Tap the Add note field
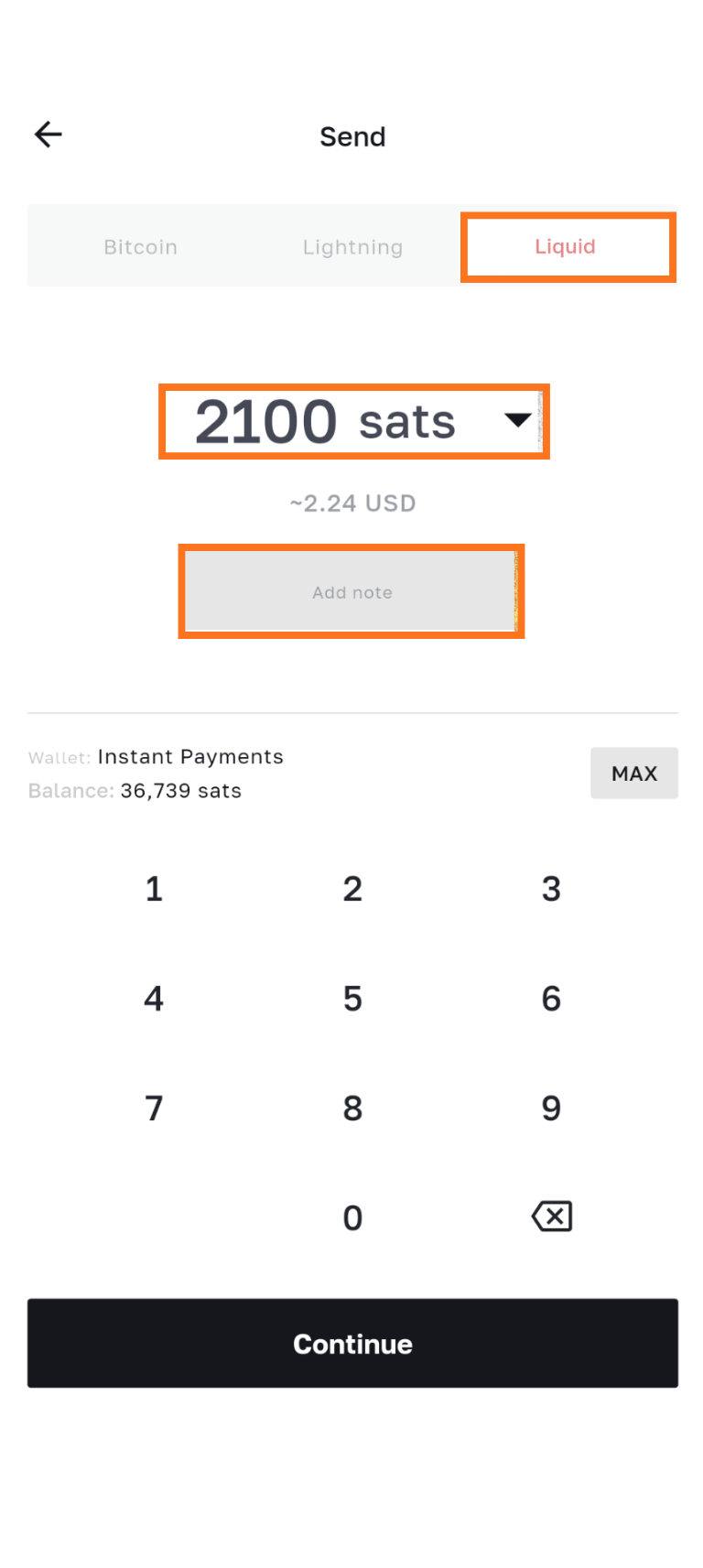Screen dimensions: 703x1568 click(351, 592)
